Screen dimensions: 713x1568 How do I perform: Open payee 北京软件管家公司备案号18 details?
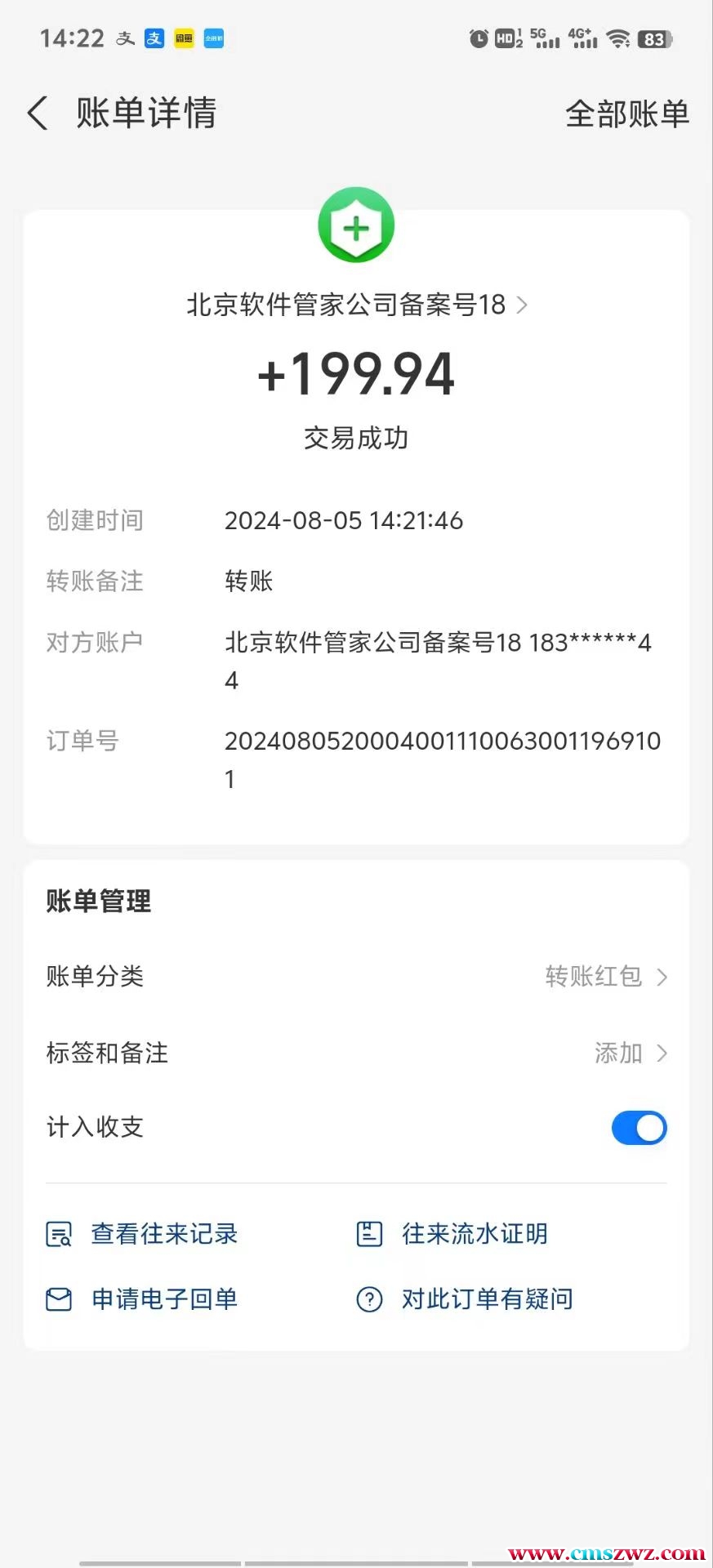357,305
